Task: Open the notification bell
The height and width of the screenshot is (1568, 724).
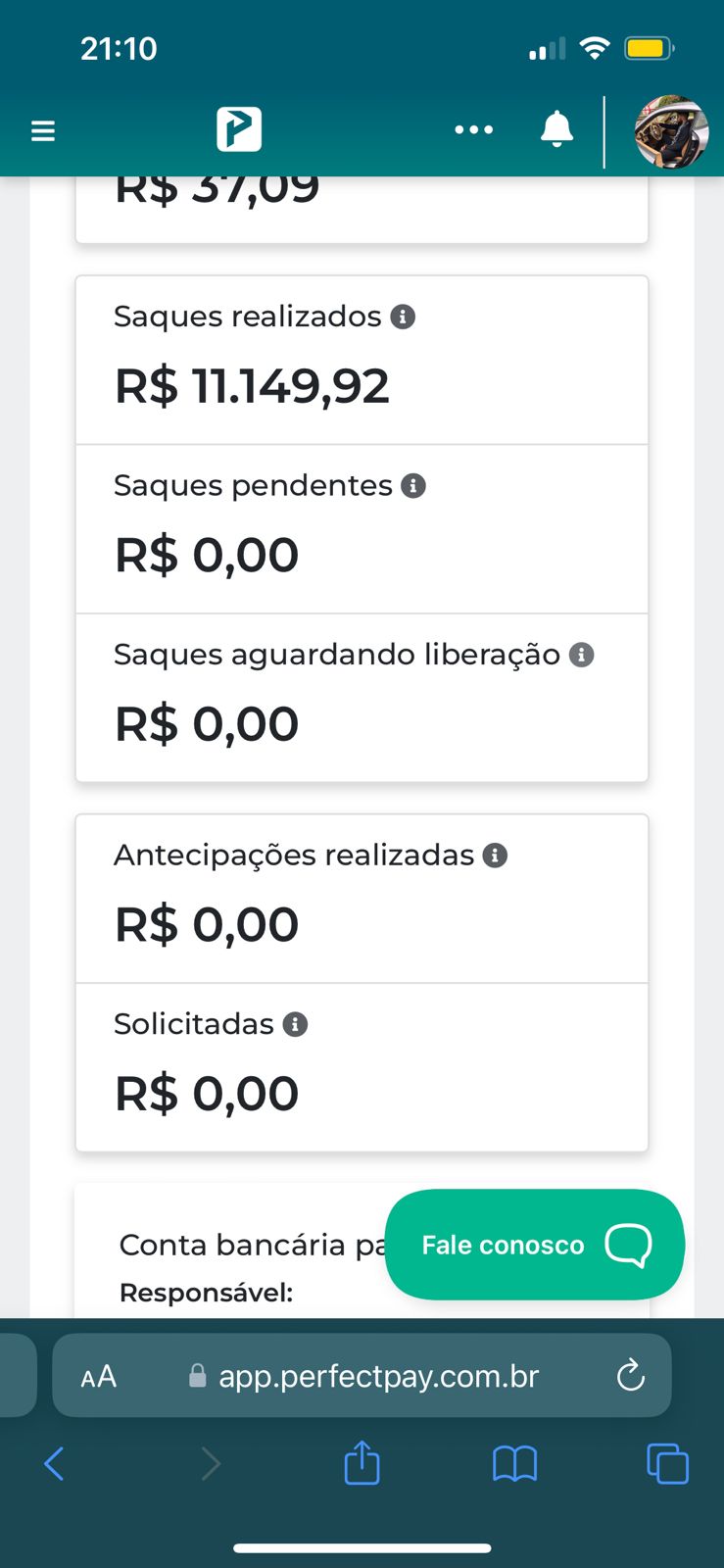Action: pos(556,128)
